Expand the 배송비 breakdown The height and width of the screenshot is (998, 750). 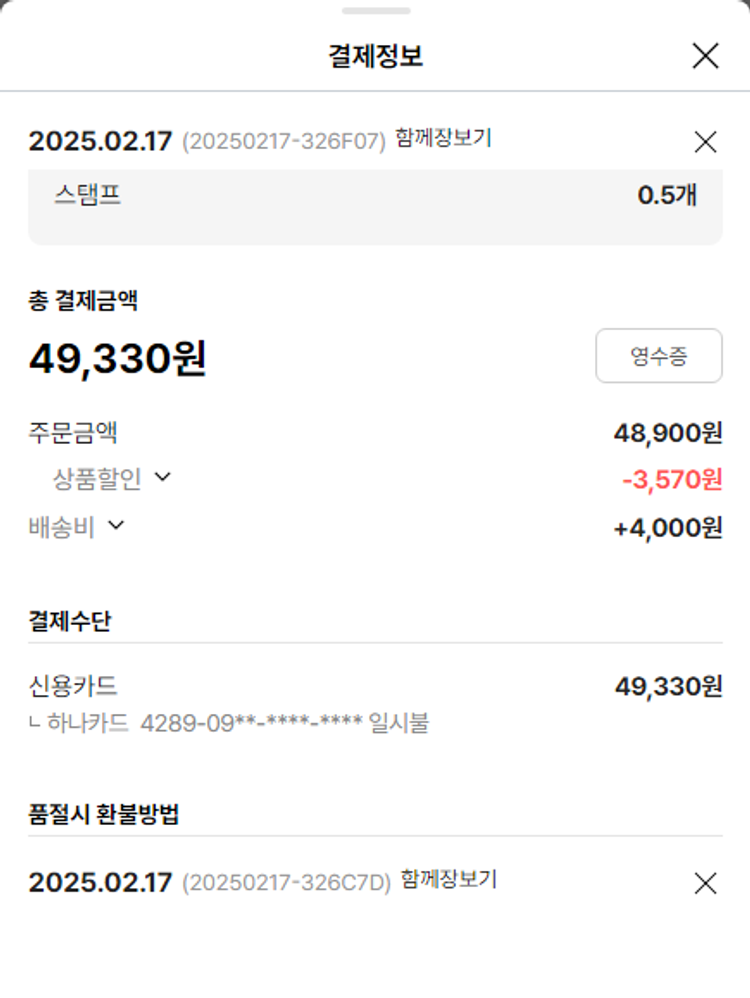coord(115,525)
